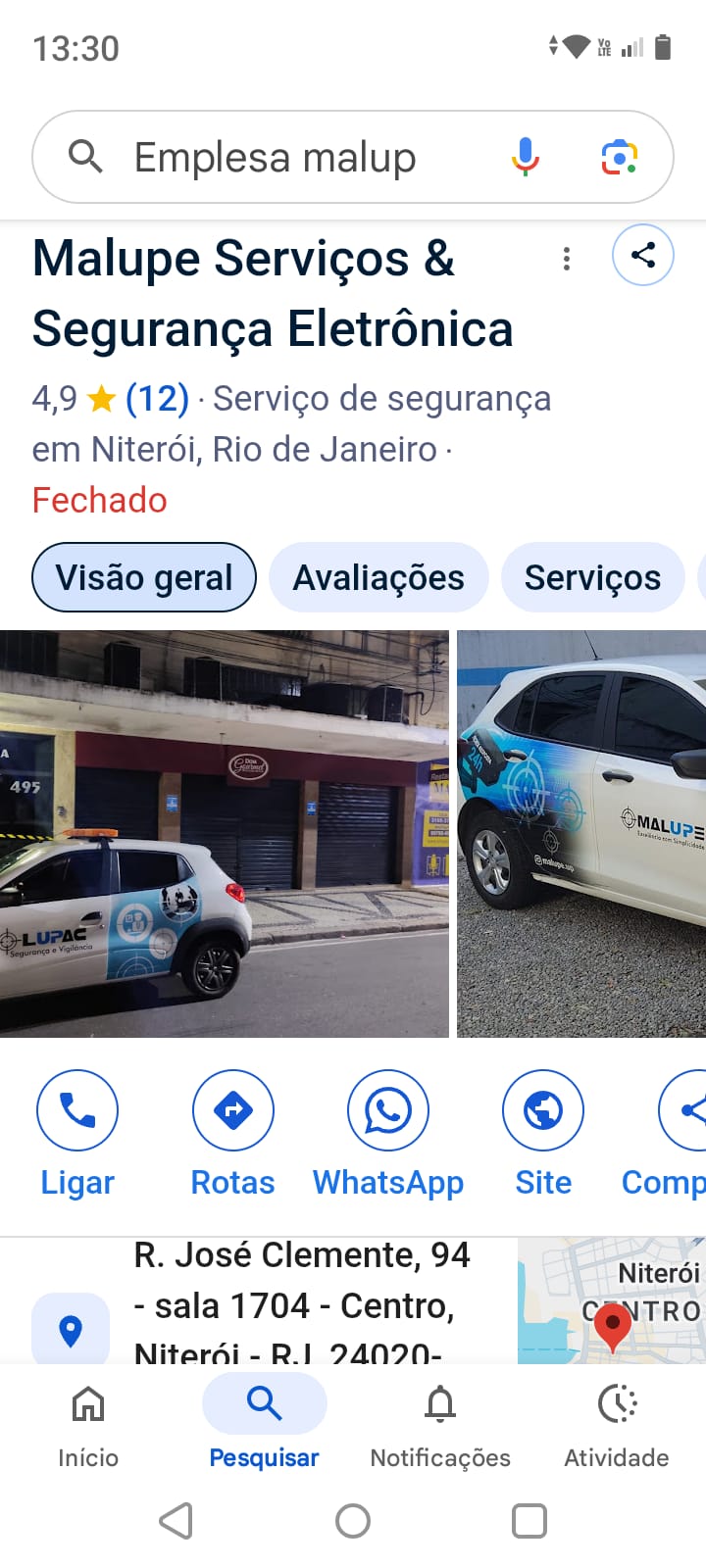The width and height of the screenshot is (706, 1568).
Task: Open Google Lens camera search
Action: [x=620, y=157]
